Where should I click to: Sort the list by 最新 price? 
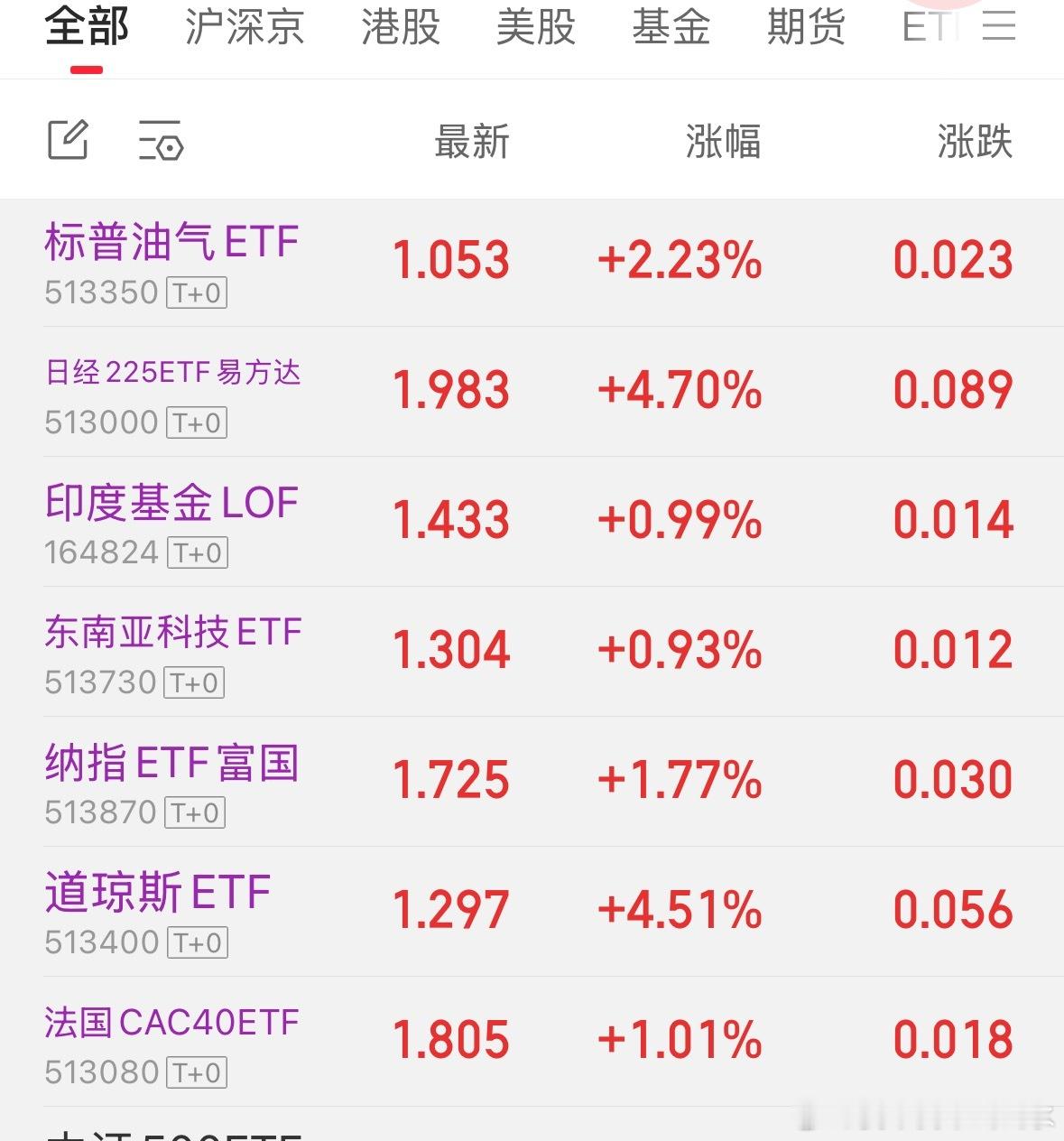tap(472, 142)
